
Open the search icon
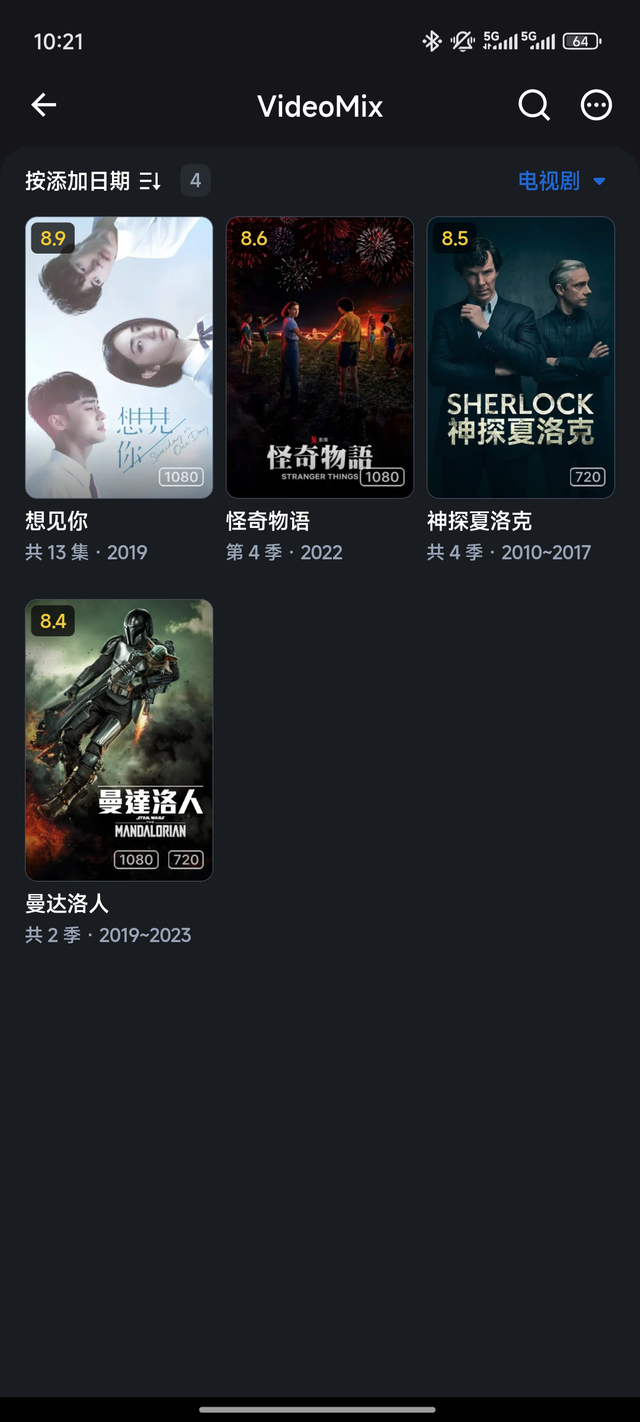[x=534, y=105]
